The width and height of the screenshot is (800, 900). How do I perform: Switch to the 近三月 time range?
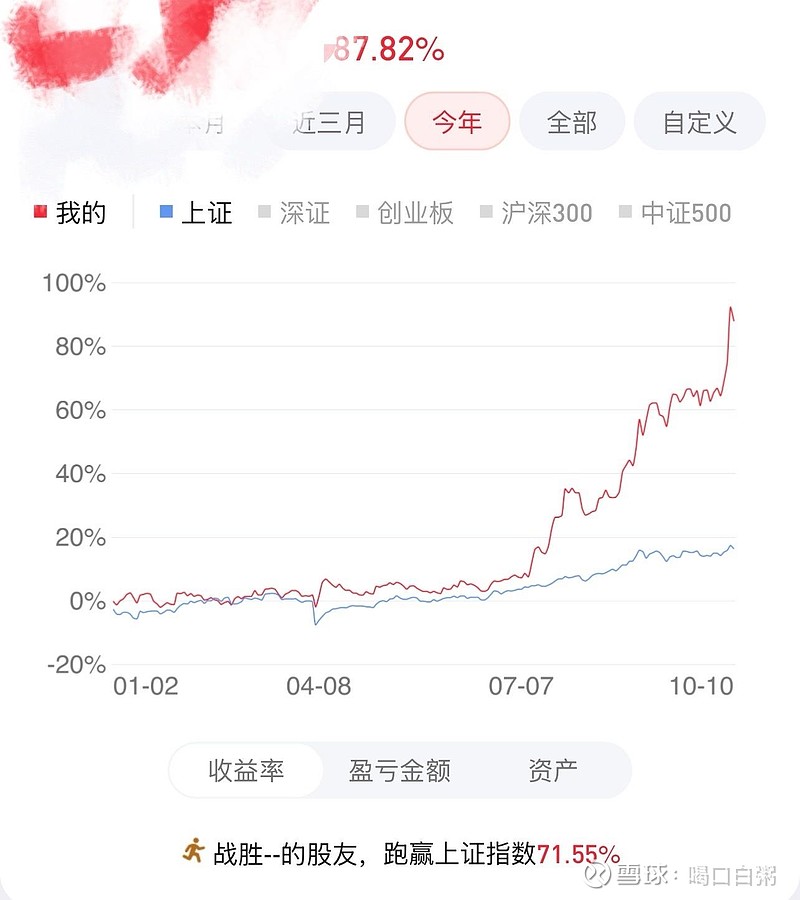click(331, 123)
